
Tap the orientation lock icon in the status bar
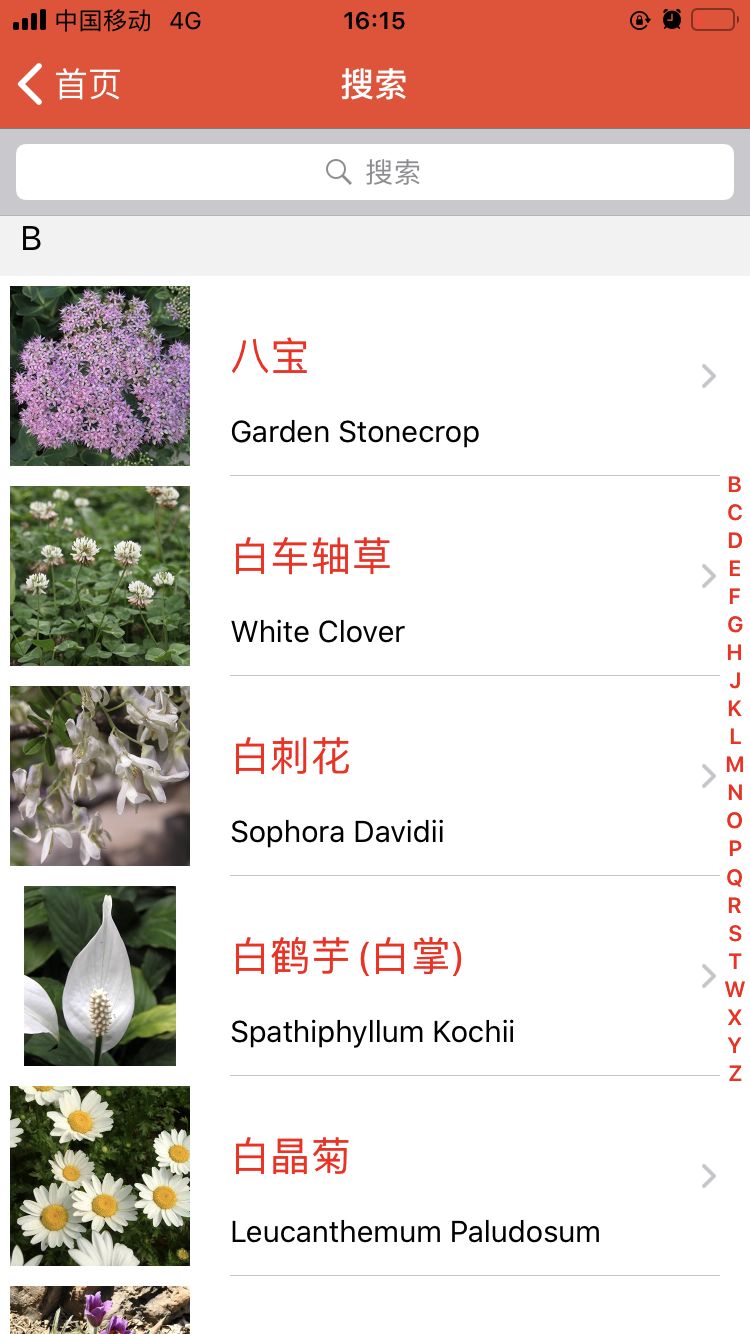tap(640, 19)
